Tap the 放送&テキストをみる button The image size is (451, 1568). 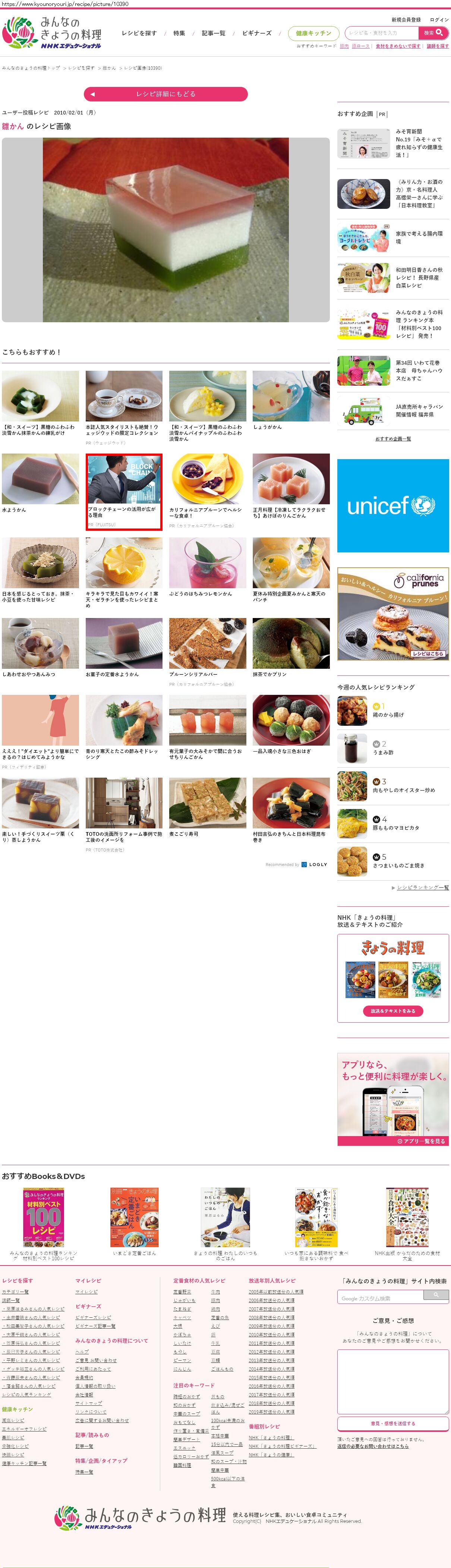point(393,1011)
